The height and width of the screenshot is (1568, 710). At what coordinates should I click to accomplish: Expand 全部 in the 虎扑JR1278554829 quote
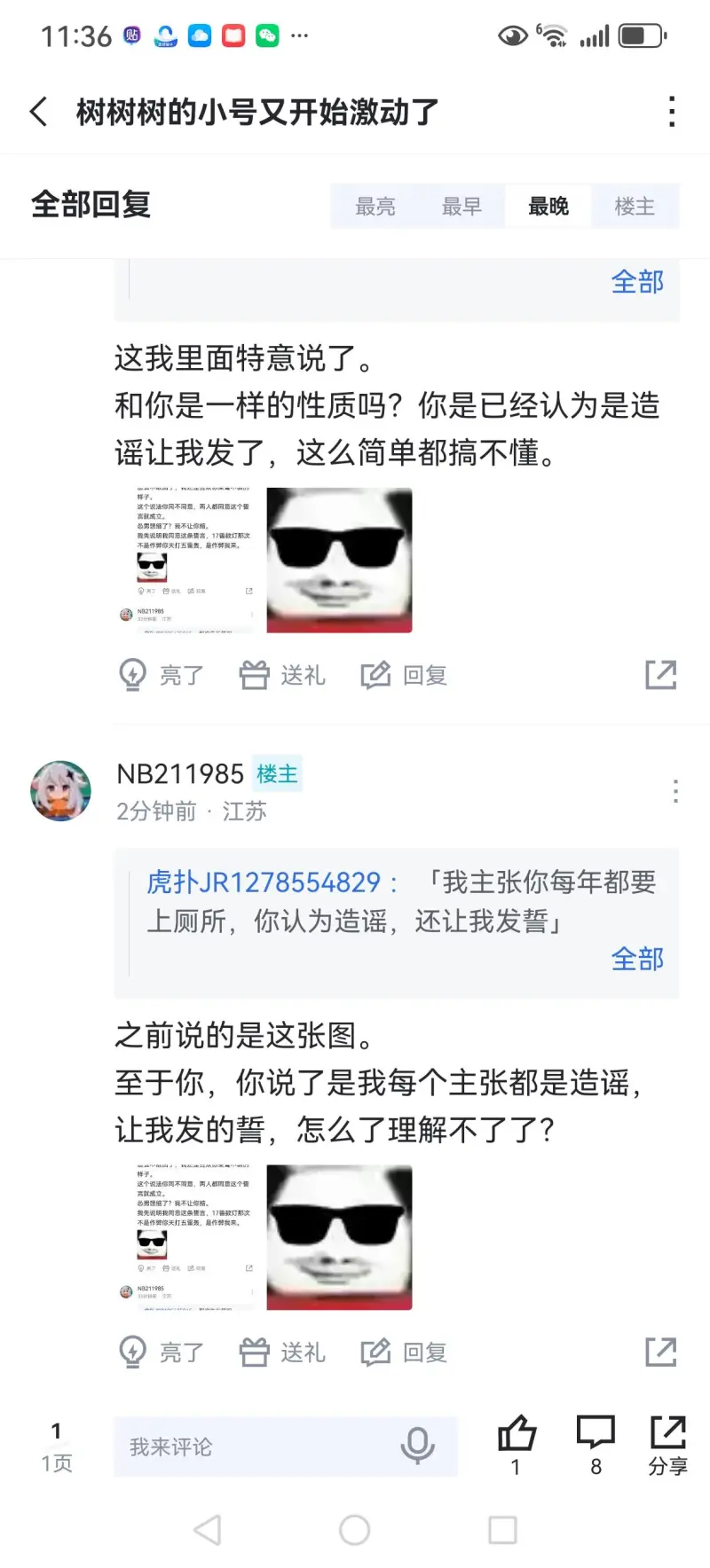636,959
